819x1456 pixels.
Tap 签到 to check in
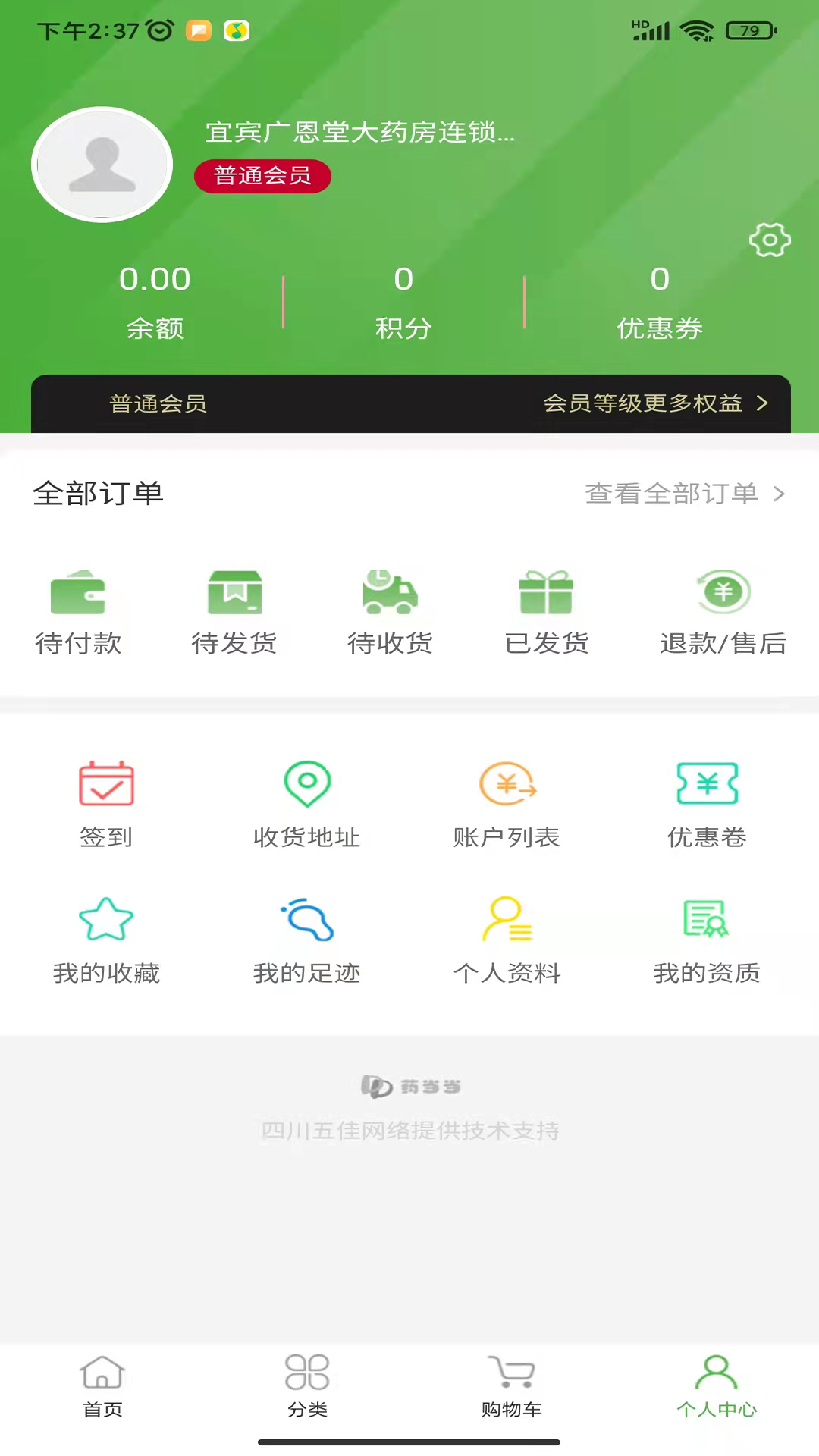pos(106,805)
